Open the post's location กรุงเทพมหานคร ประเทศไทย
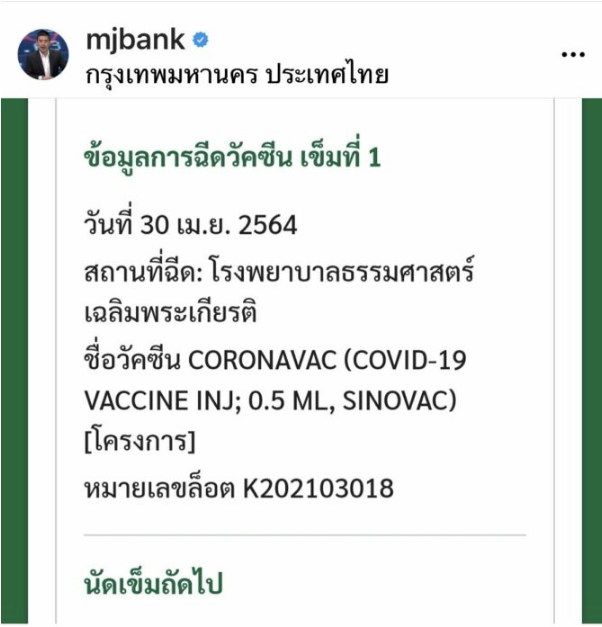This screenshot has width=602, height=627. coord(236,73)
